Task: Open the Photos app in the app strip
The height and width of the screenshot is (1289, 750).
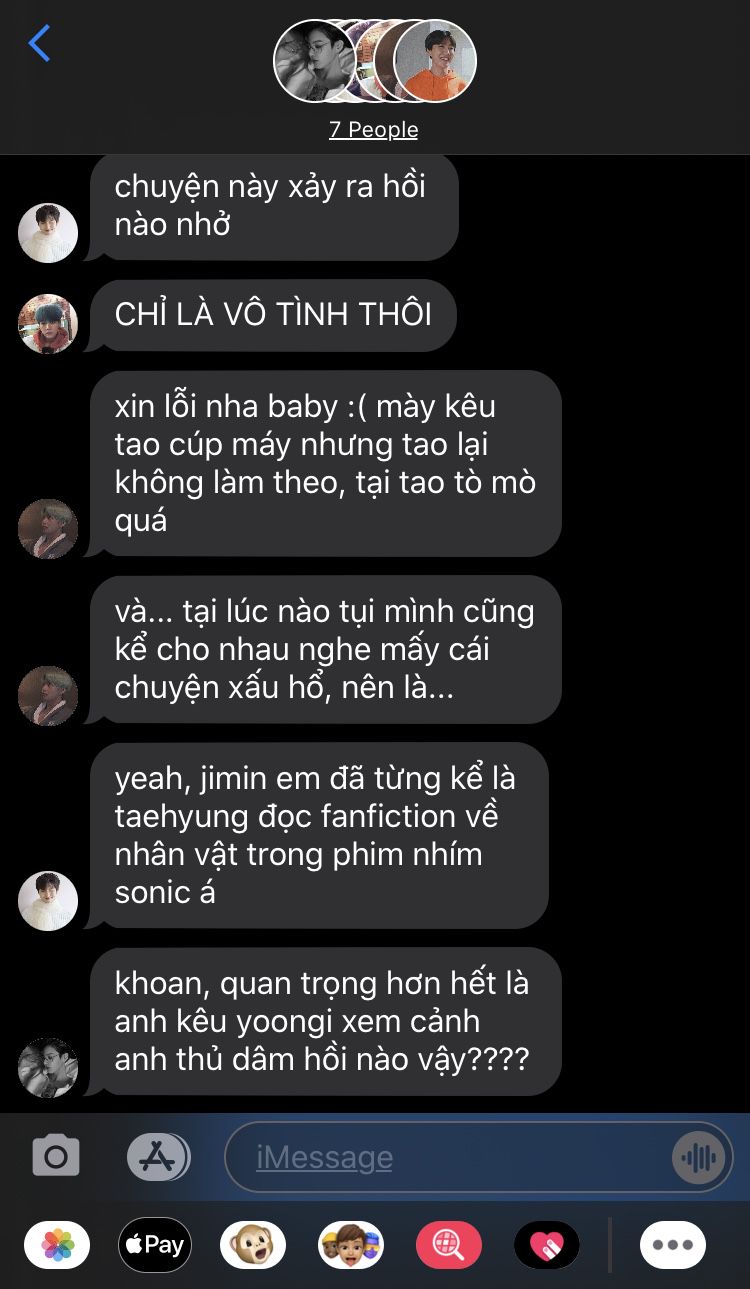Action: 57,1245
